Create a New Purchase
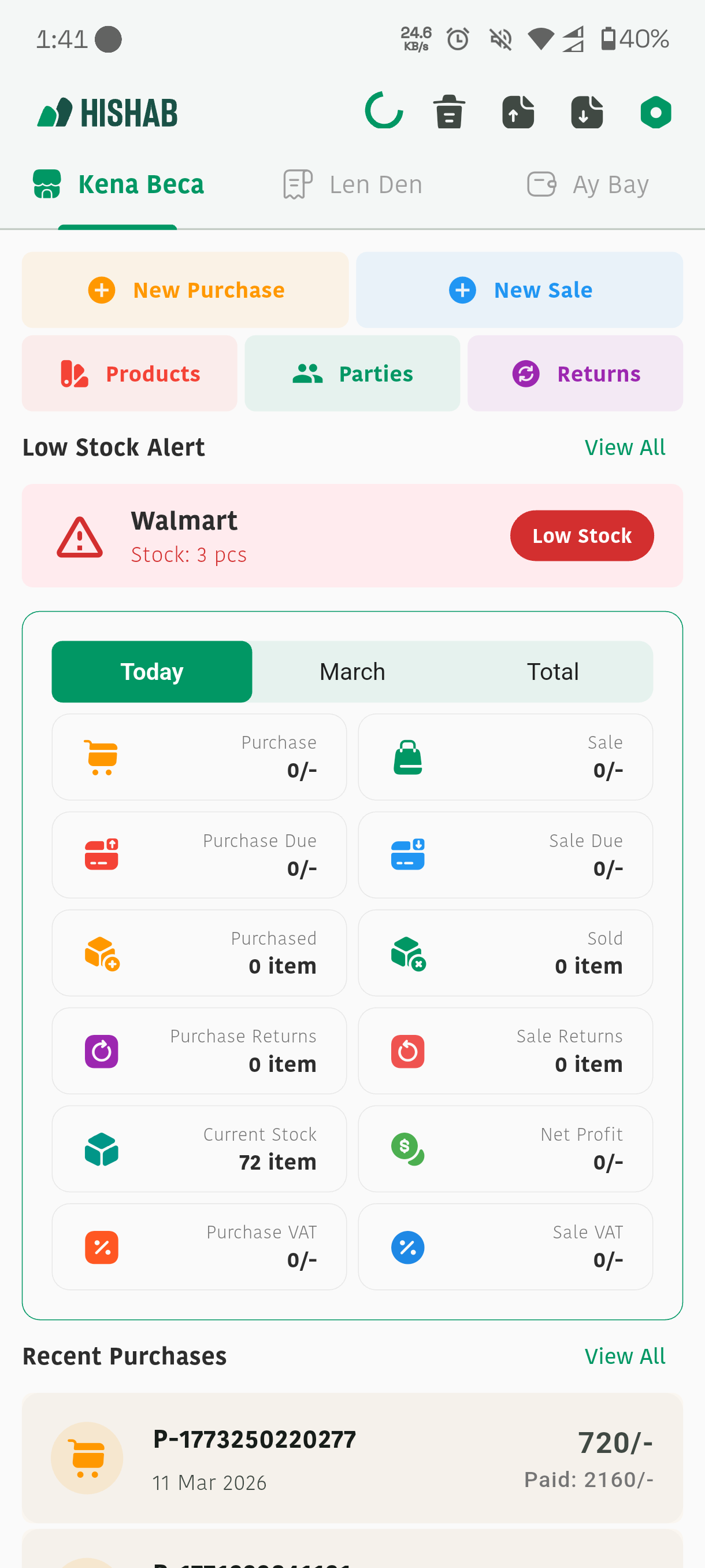The height and width of the screenshot is (1568, 705). (185, 290)
